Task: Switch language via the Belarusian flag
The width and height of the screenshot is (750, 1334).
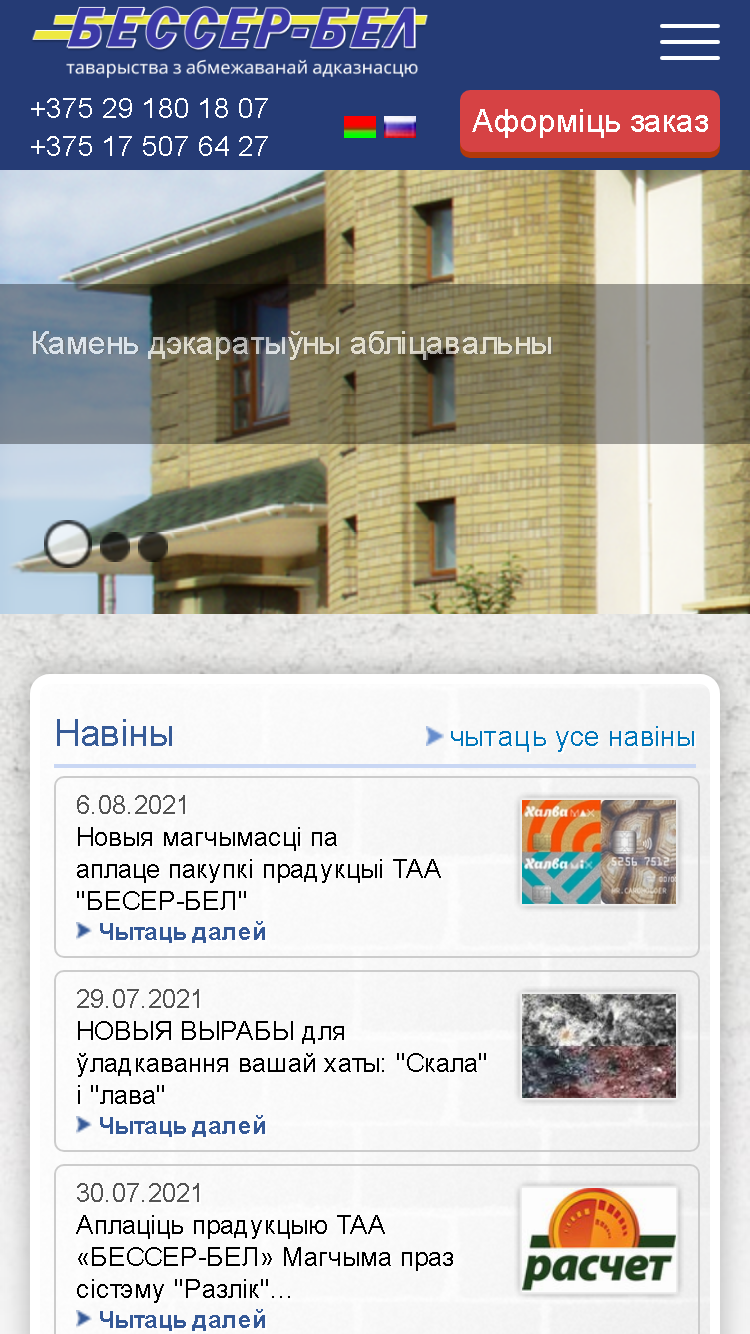Action: tap(360, 126)
